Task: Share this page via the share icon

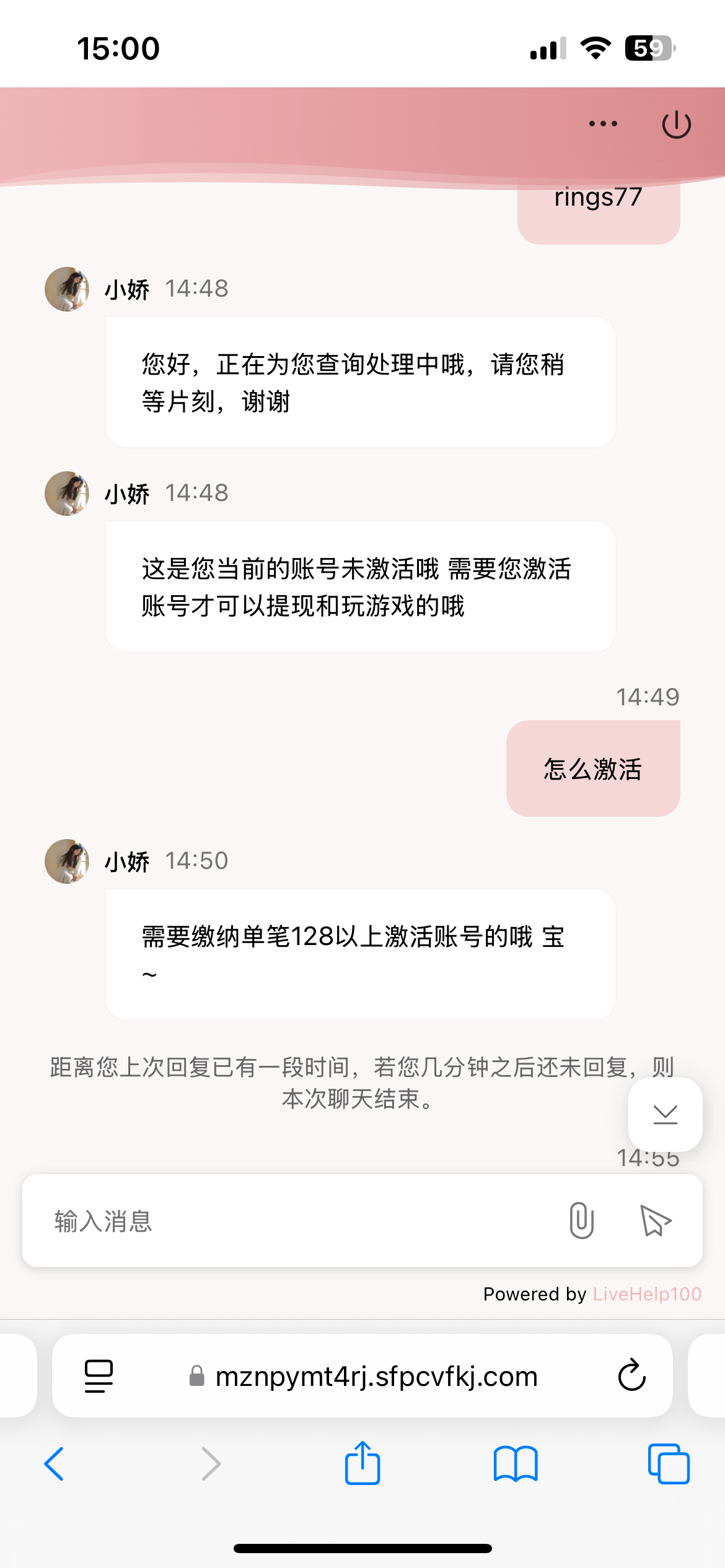Action: pyautogui.click(x=362, y=1463)
